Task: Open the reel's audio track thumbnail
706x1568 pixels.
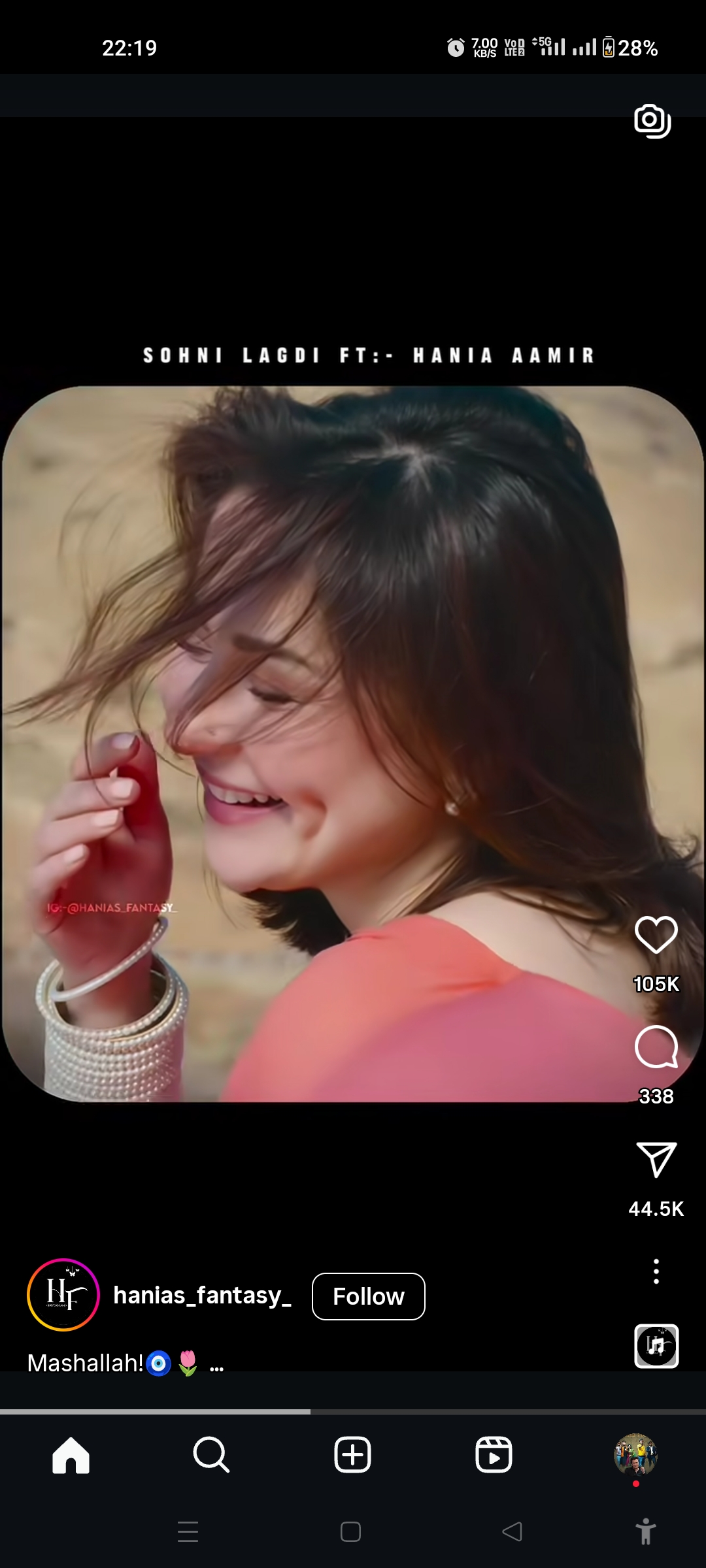Action: click(656, 1346)
